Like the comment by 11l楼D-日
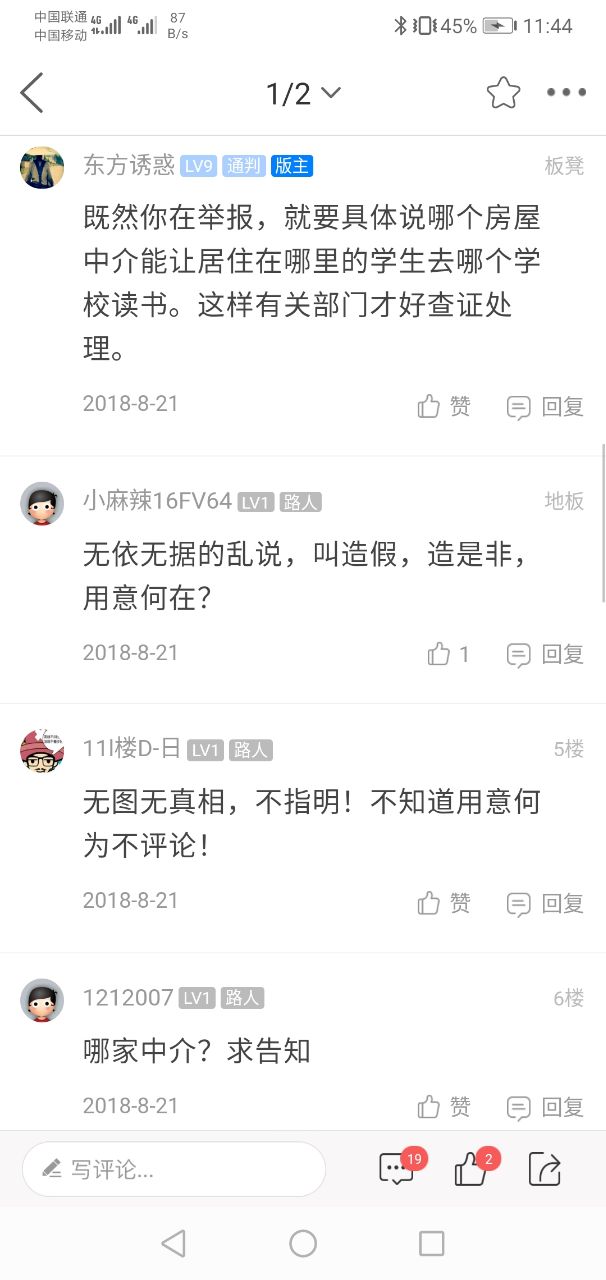The height and width of the screenshot is (1280, 606). pyautogui.click(x=444, y=902)
